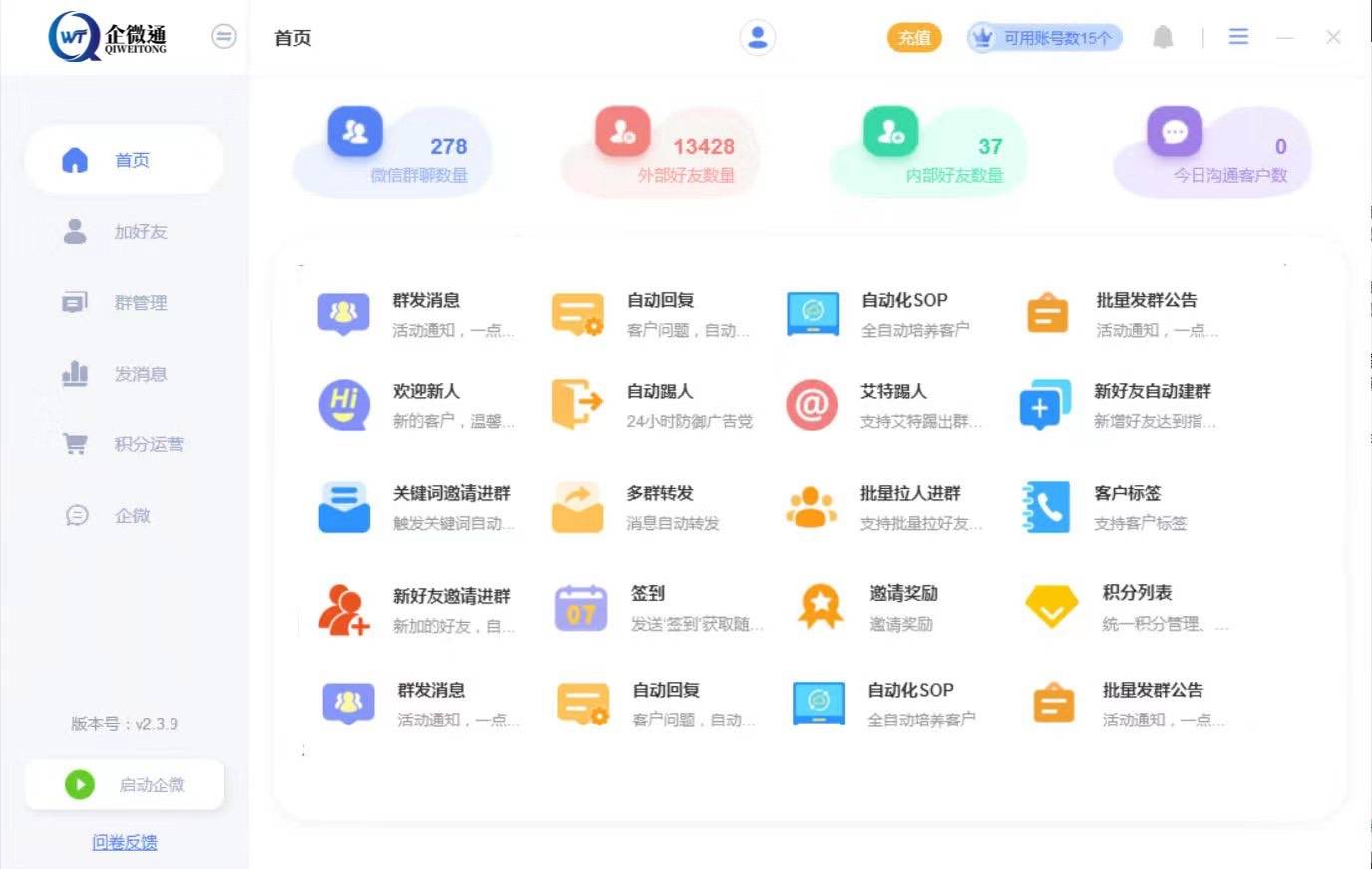Open the hamburger menu icon
This screenshot has width=1372, height=869.
pyautogui.click(x=1238, y=37)
